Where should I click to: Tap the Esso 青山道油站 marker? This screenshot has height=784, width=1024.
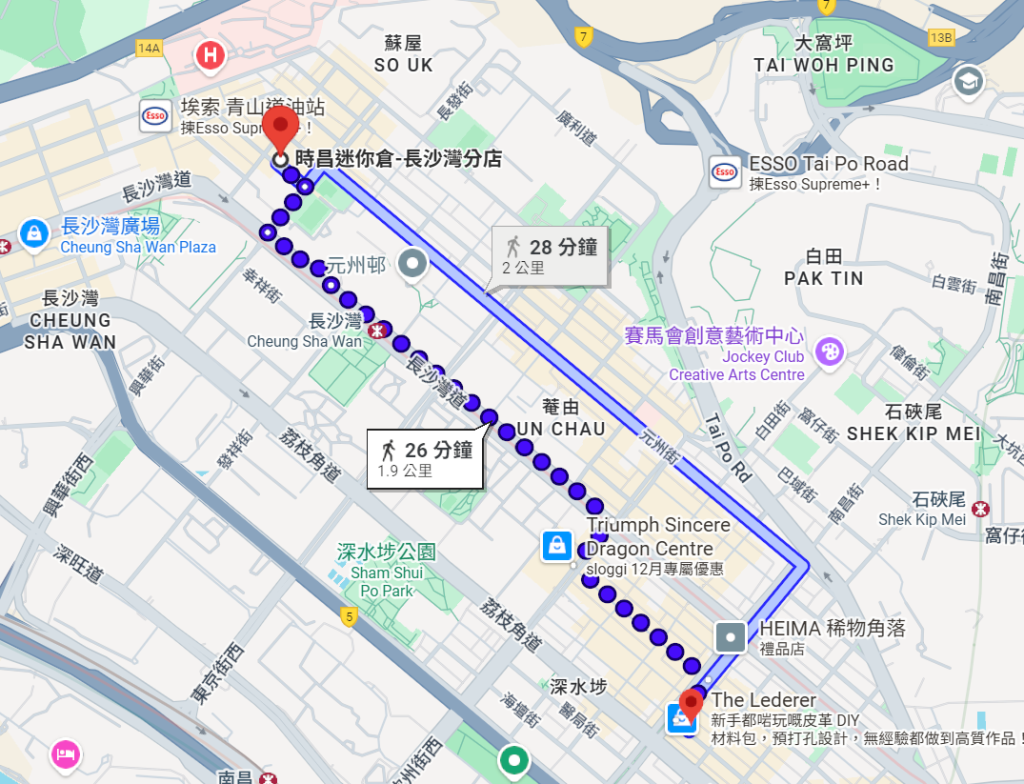(154, 115)
